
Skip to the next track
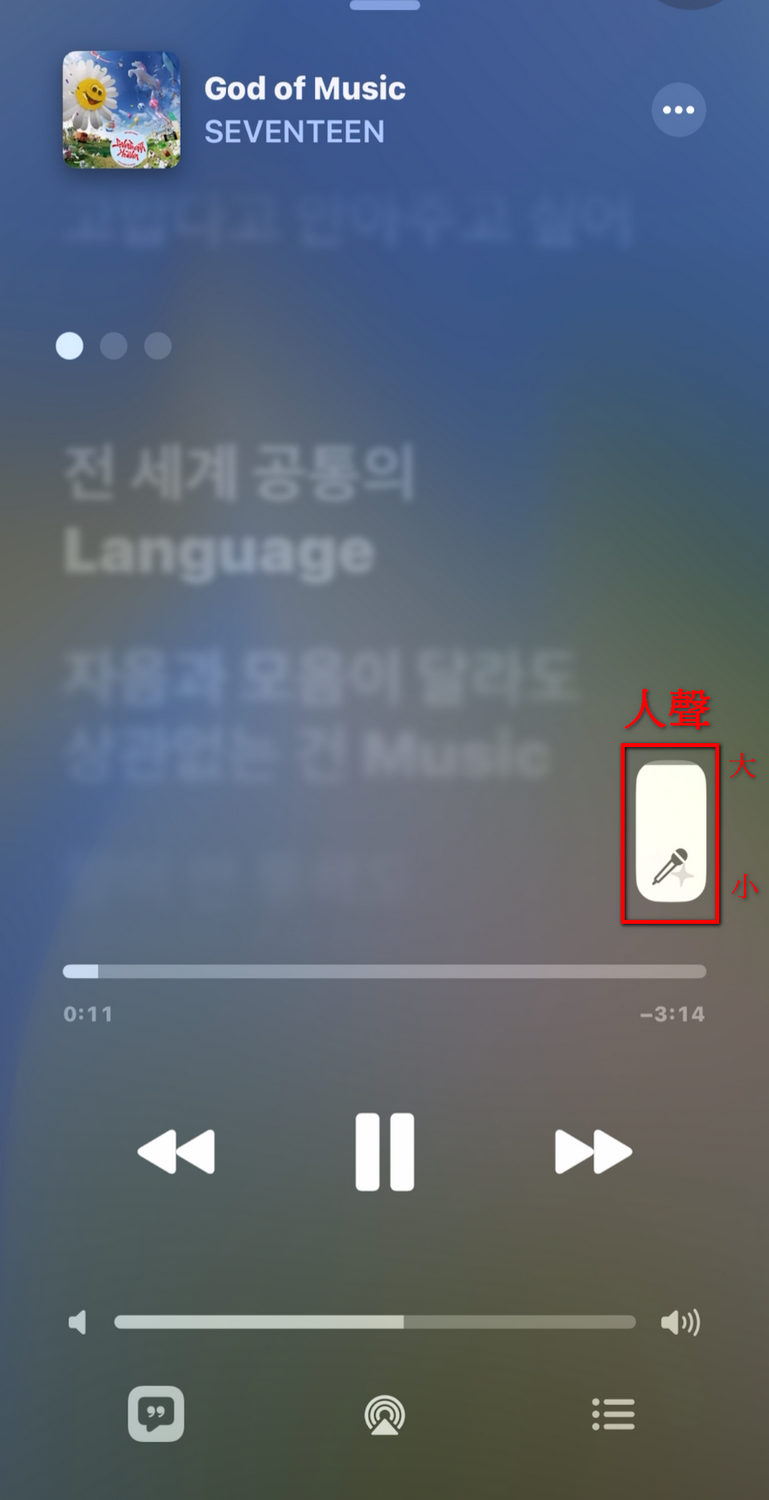pos(593,1152)
